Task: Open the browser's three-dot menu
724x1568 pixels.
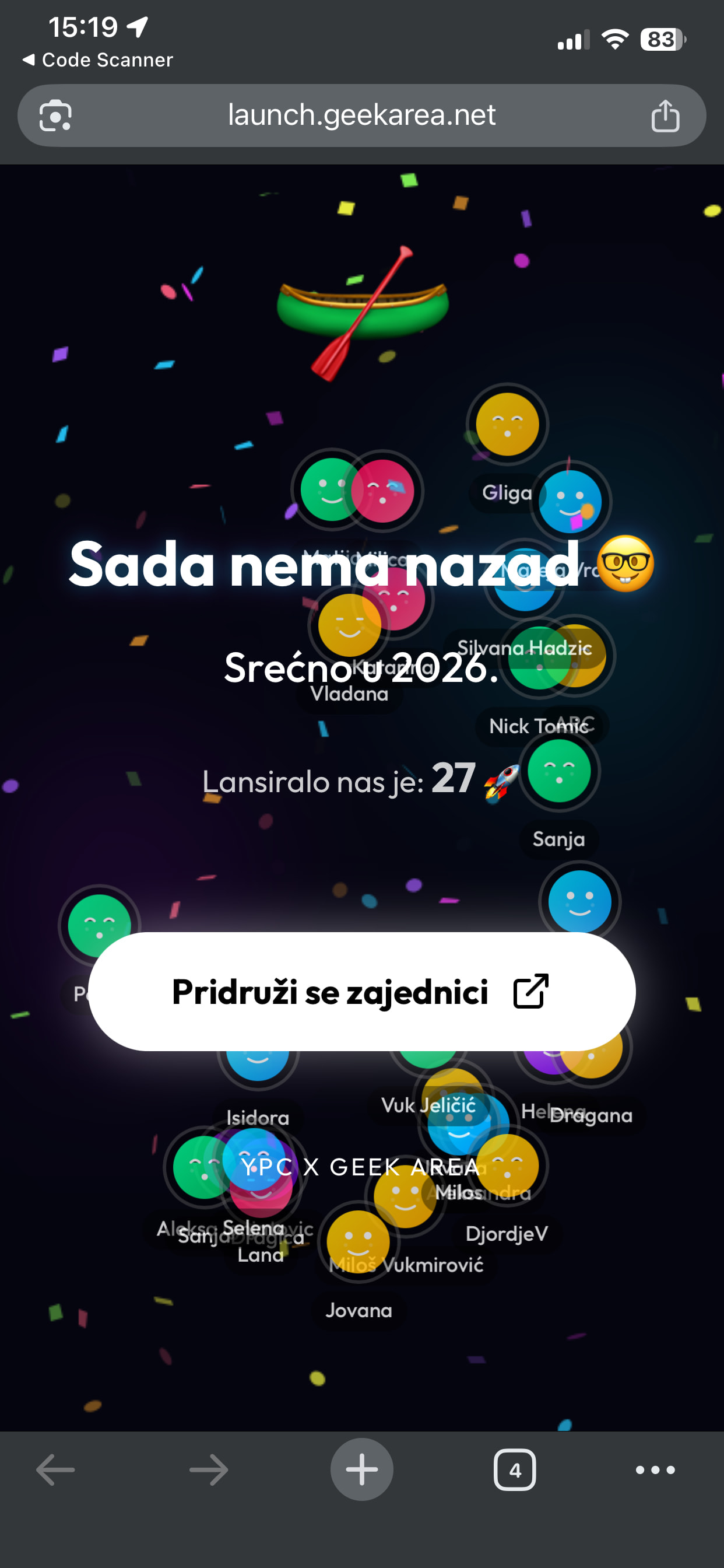Action: pos(655,1470)
